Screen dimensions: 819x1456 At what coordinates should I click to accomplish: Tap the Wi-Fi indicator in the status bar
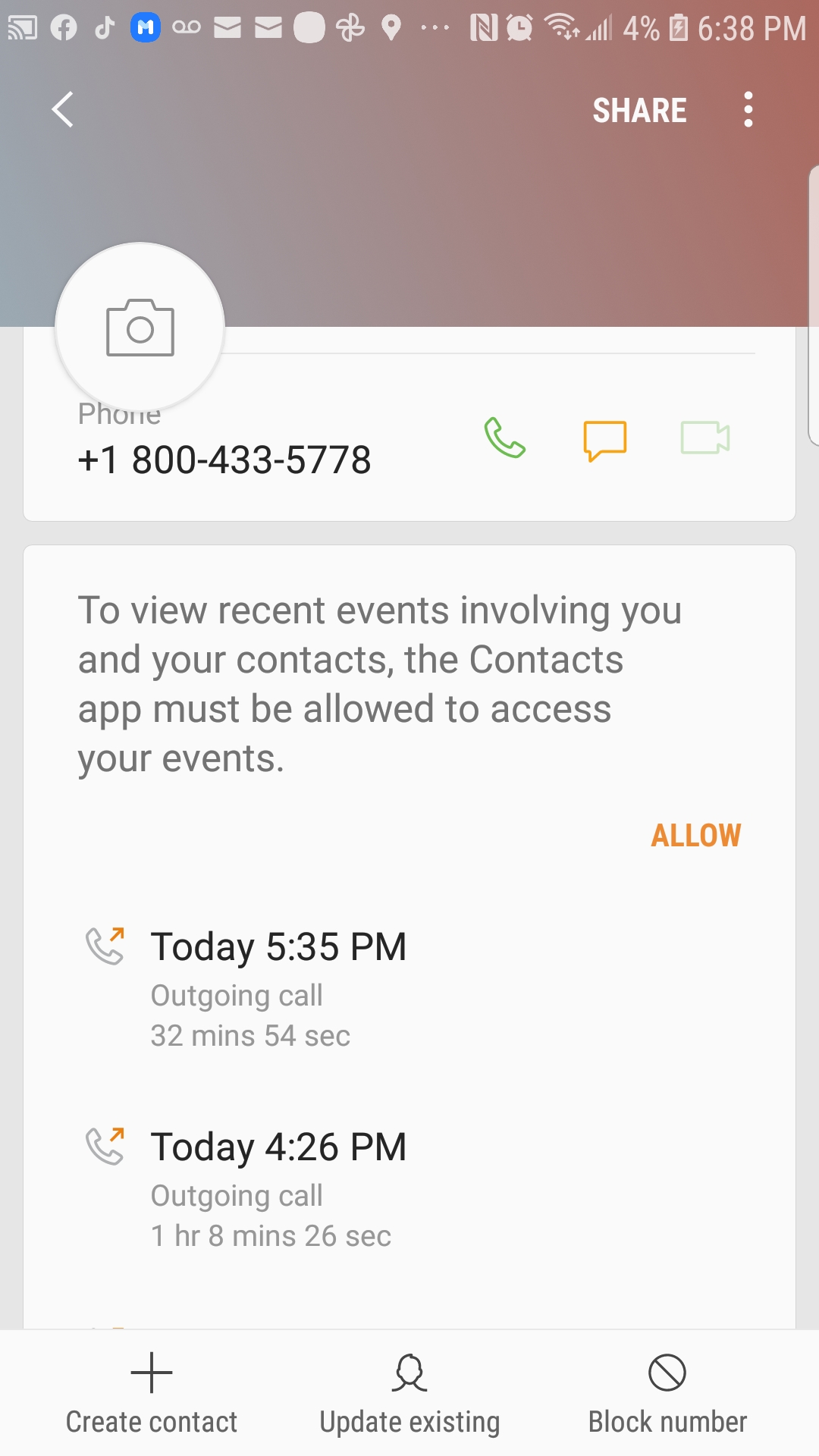[562, 27]
